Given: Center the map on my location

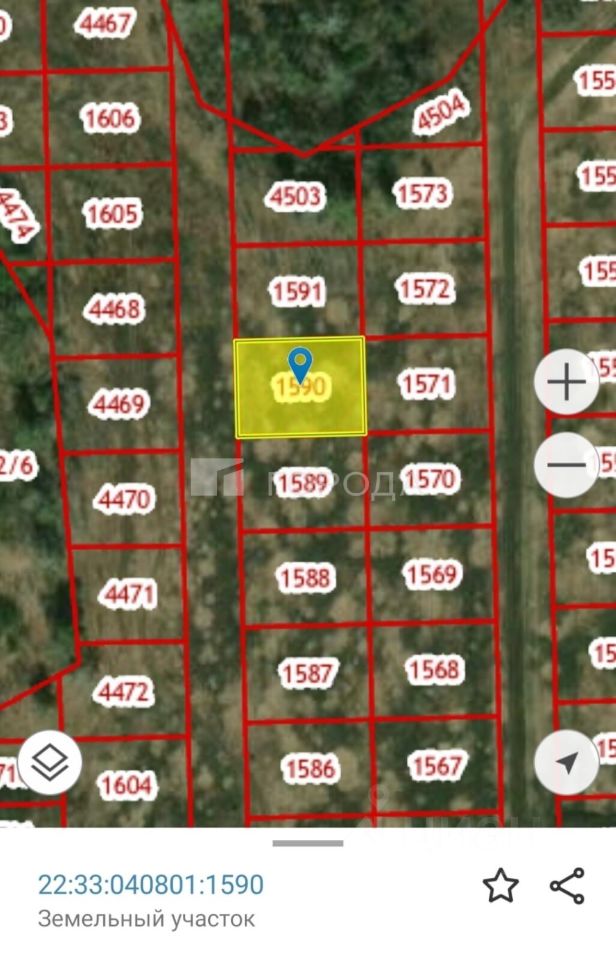Looking at the screenshot, I should point(567,765).
